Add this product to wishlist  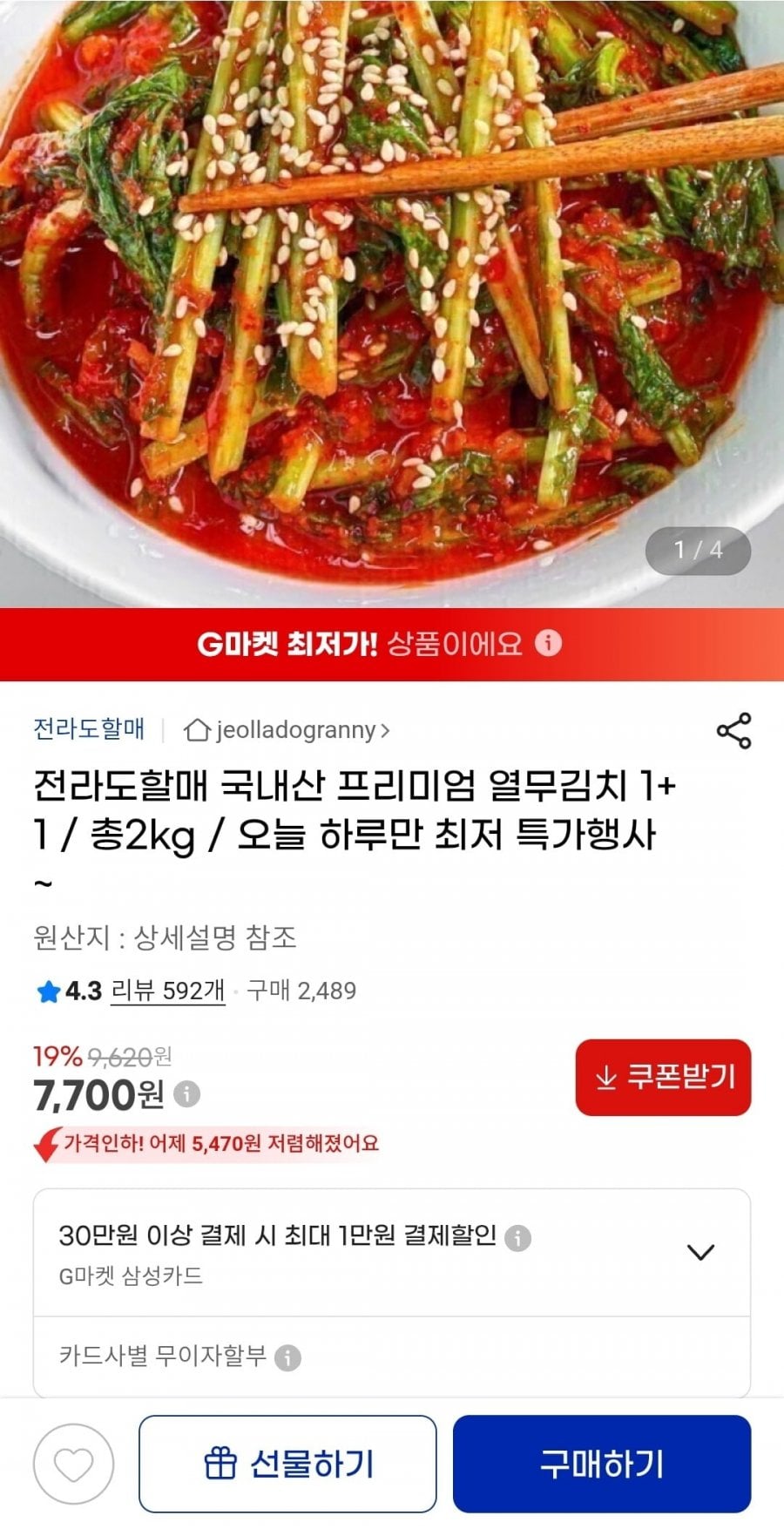(x=73, y=1465)
